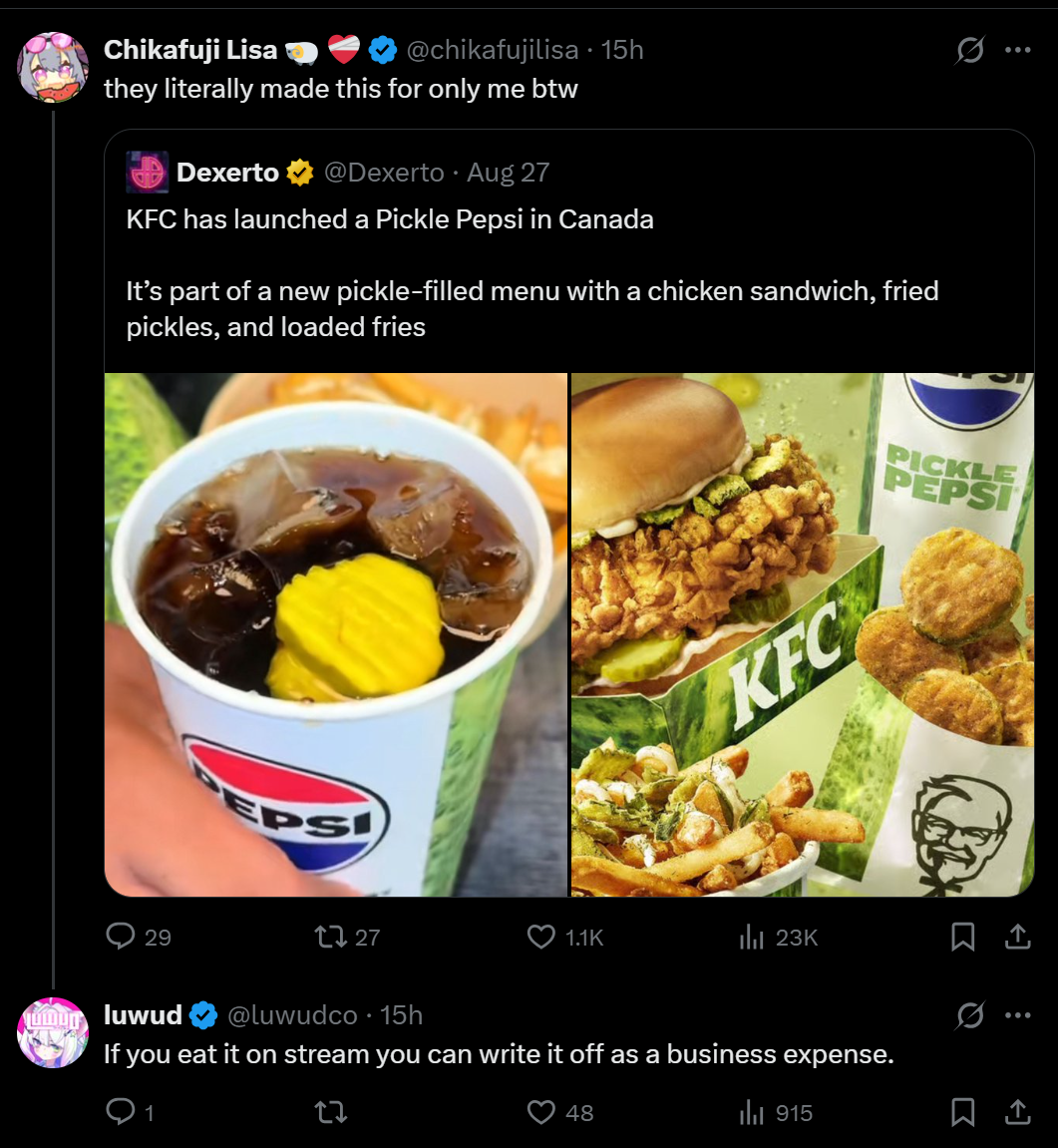Reply to Chikafuji Lisa's post
Screen dimensions: 1058x1148
point(121,937)
